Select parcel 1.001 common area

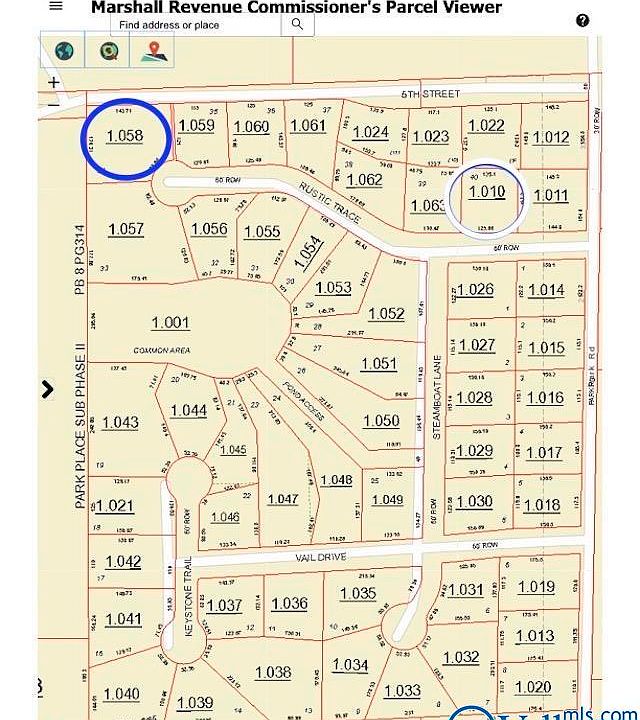(x=170, y=322)
